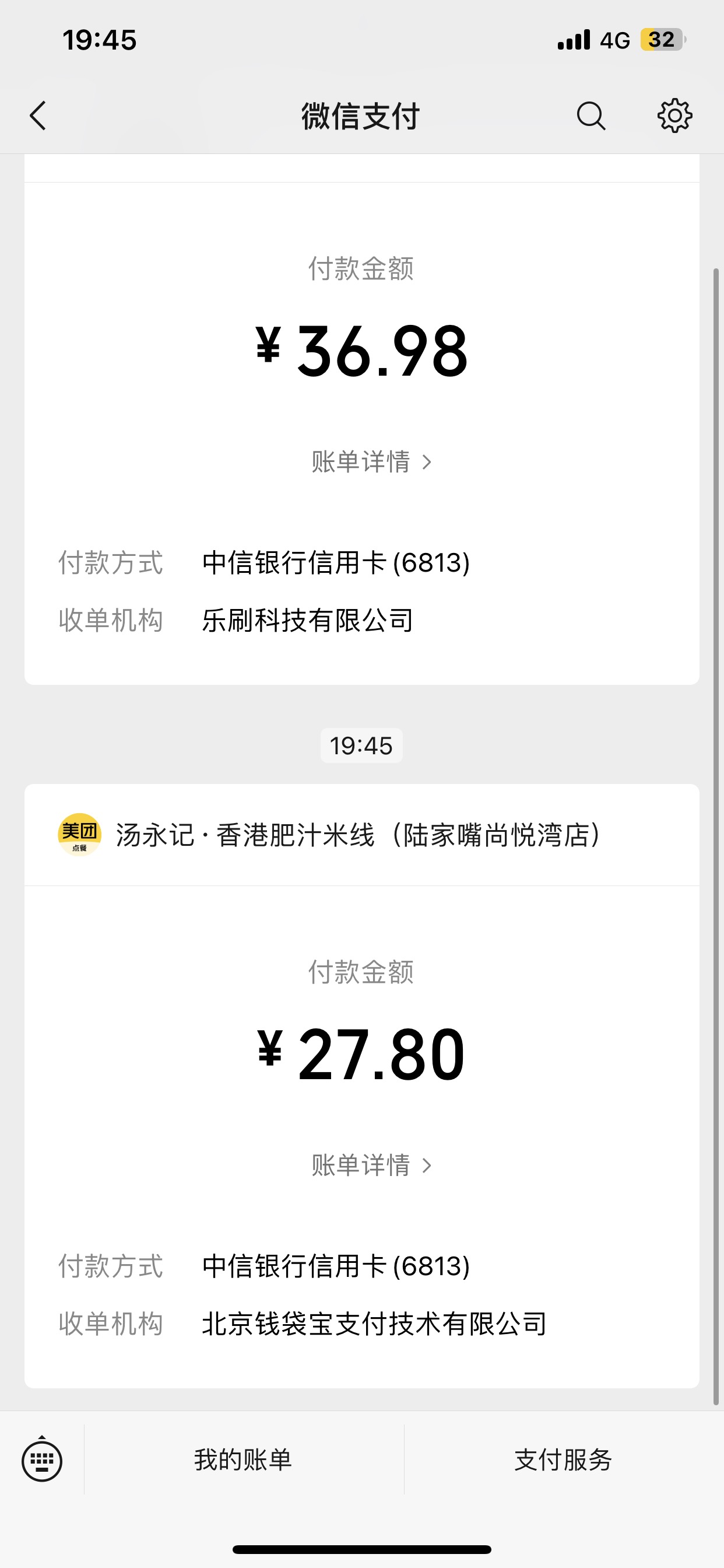Image resolution: width=724 pixels, height=1568 pixels.
Task: Open the settings gear icon
Action: coord(674,116)
